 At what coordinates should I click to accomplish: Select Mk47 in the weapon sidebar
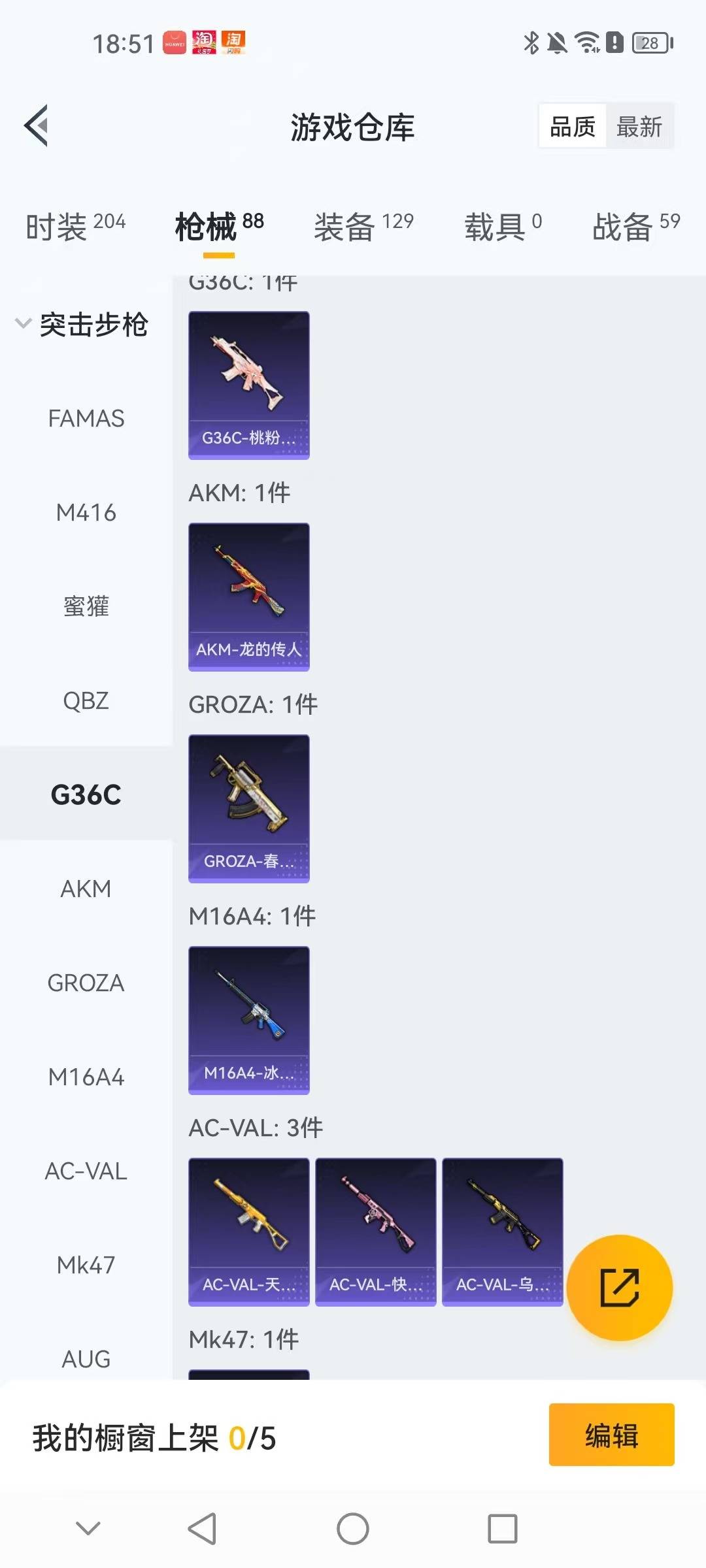coord(86,1265)
